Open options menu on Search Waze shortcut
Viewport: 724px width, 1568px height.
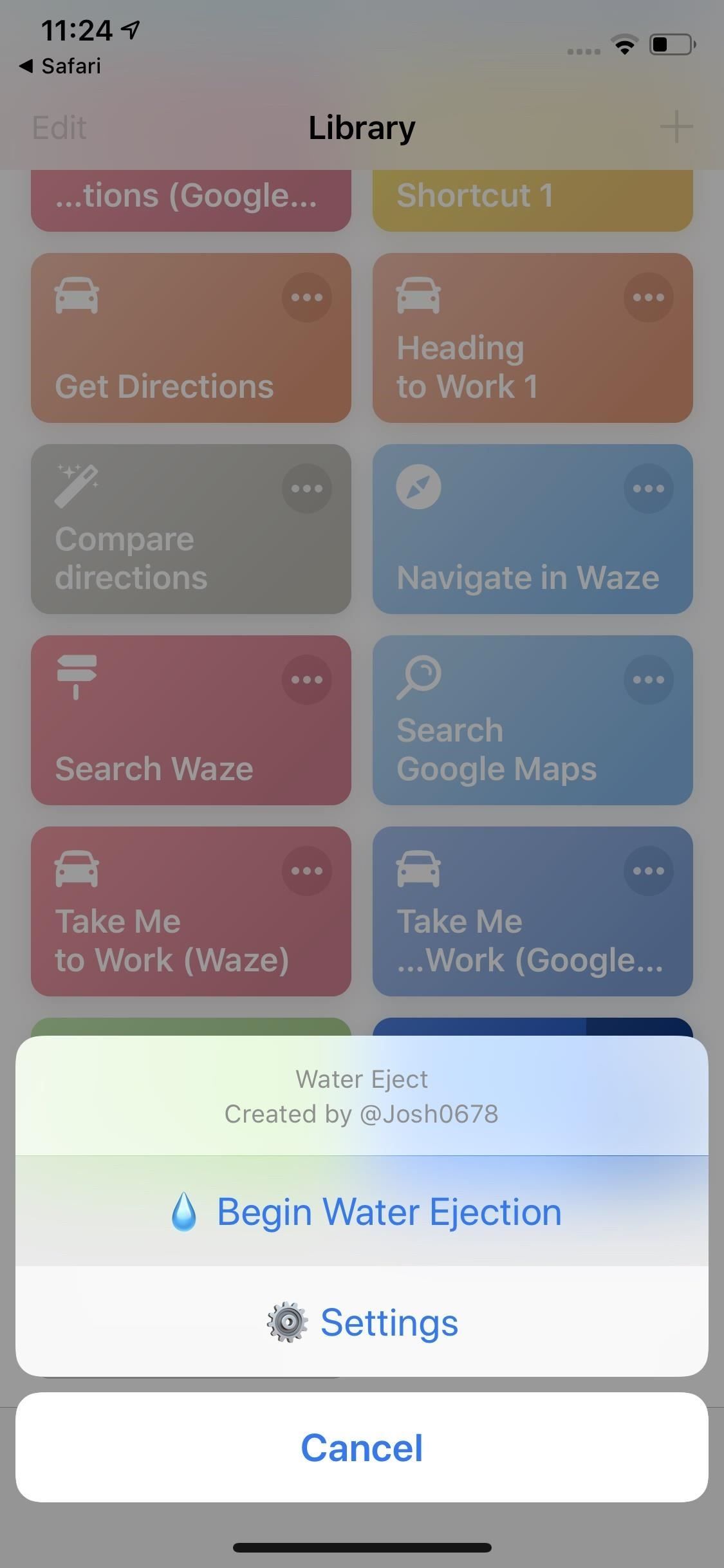[307, 679]
